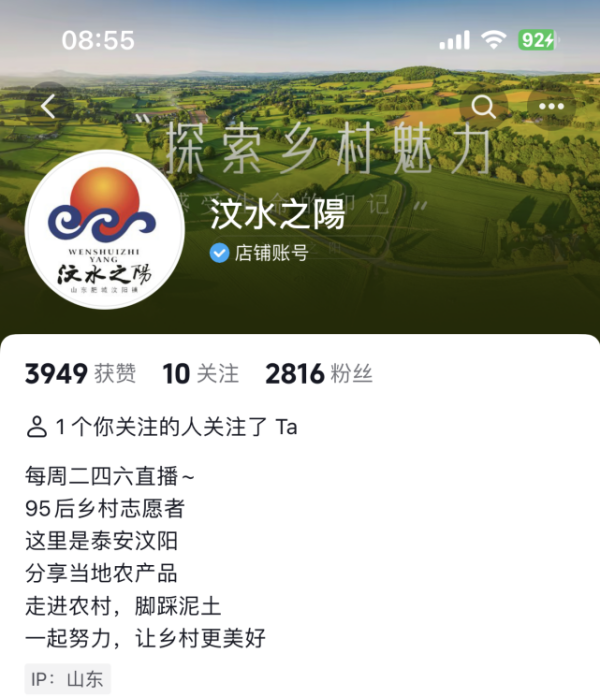Tap the 店铺账号 verified badge
Viewport: 600px width, 697px height.
(x=259, y=253)
